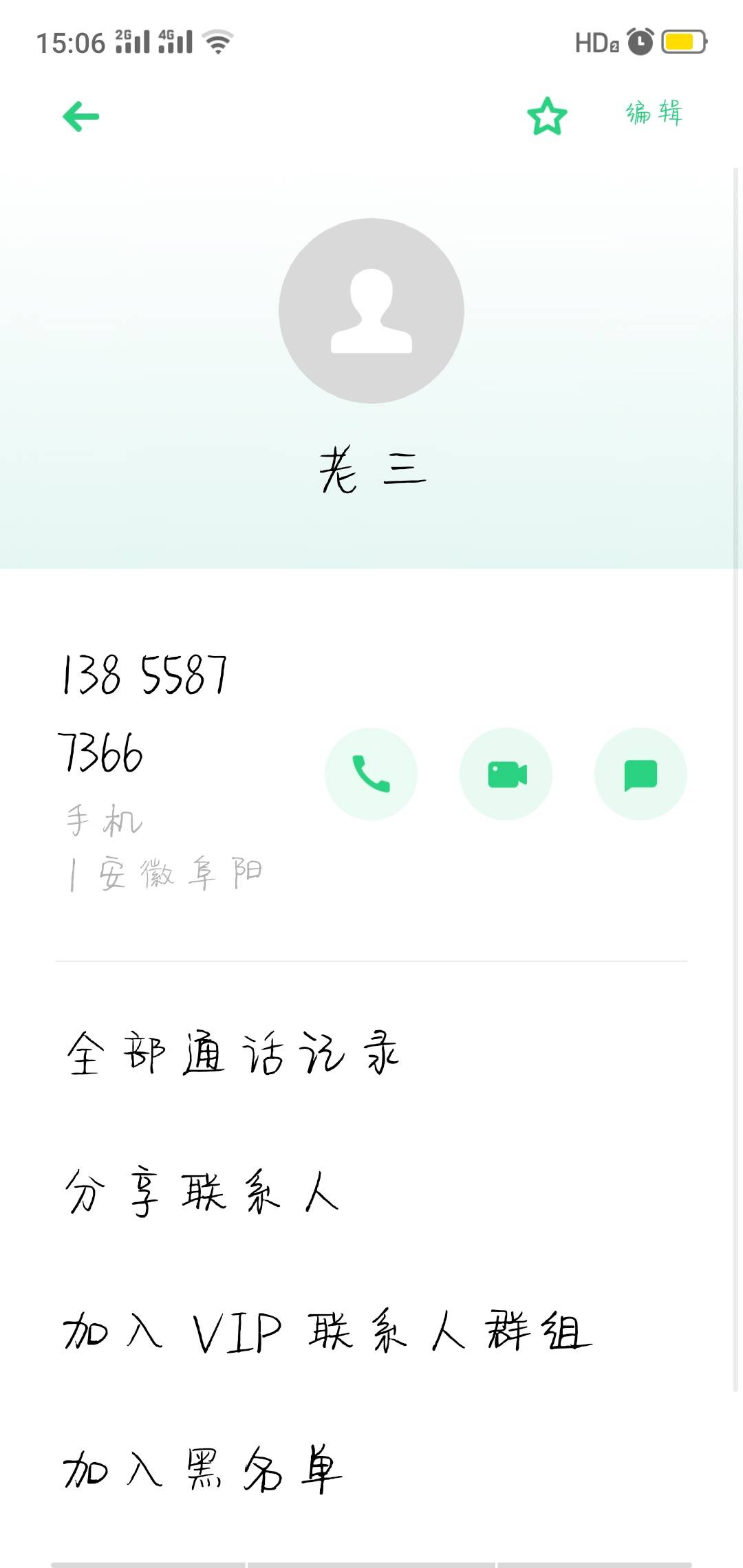
Task: Send a text message to 老三
Action: 640,774
